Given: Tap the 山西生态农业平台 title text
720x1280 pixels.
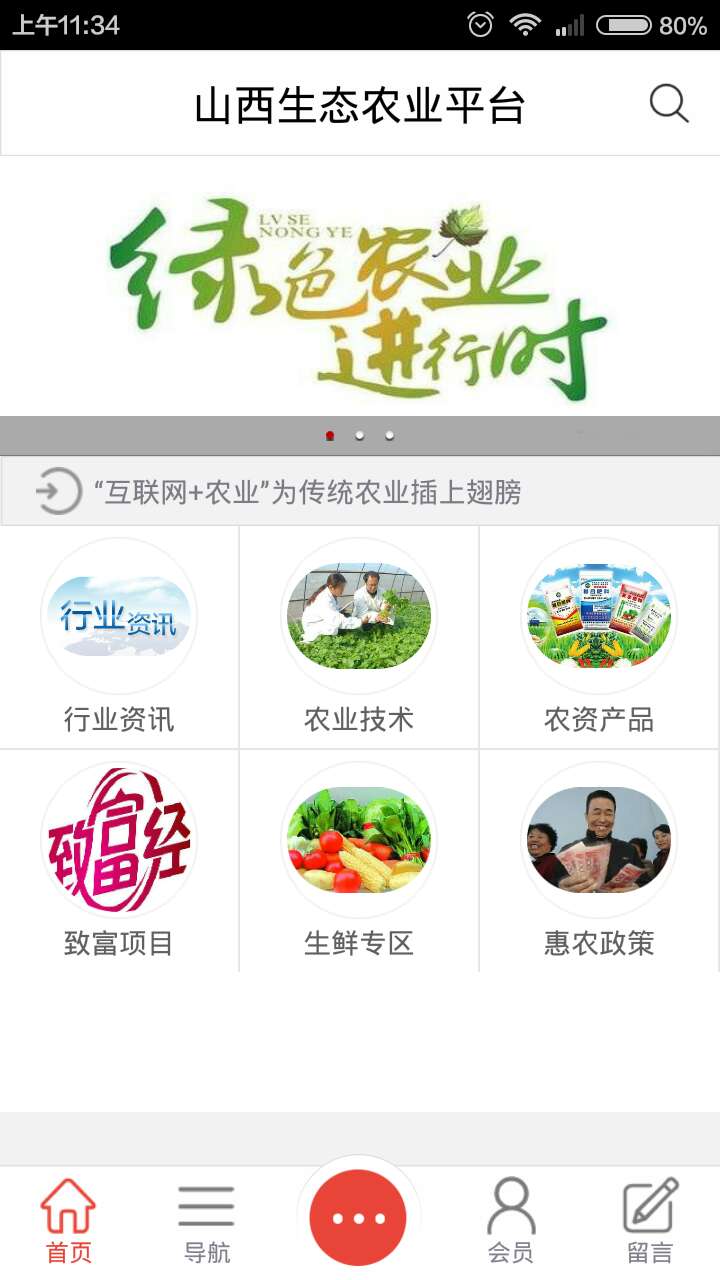Looking at the screenshot, I should point(360,103).
